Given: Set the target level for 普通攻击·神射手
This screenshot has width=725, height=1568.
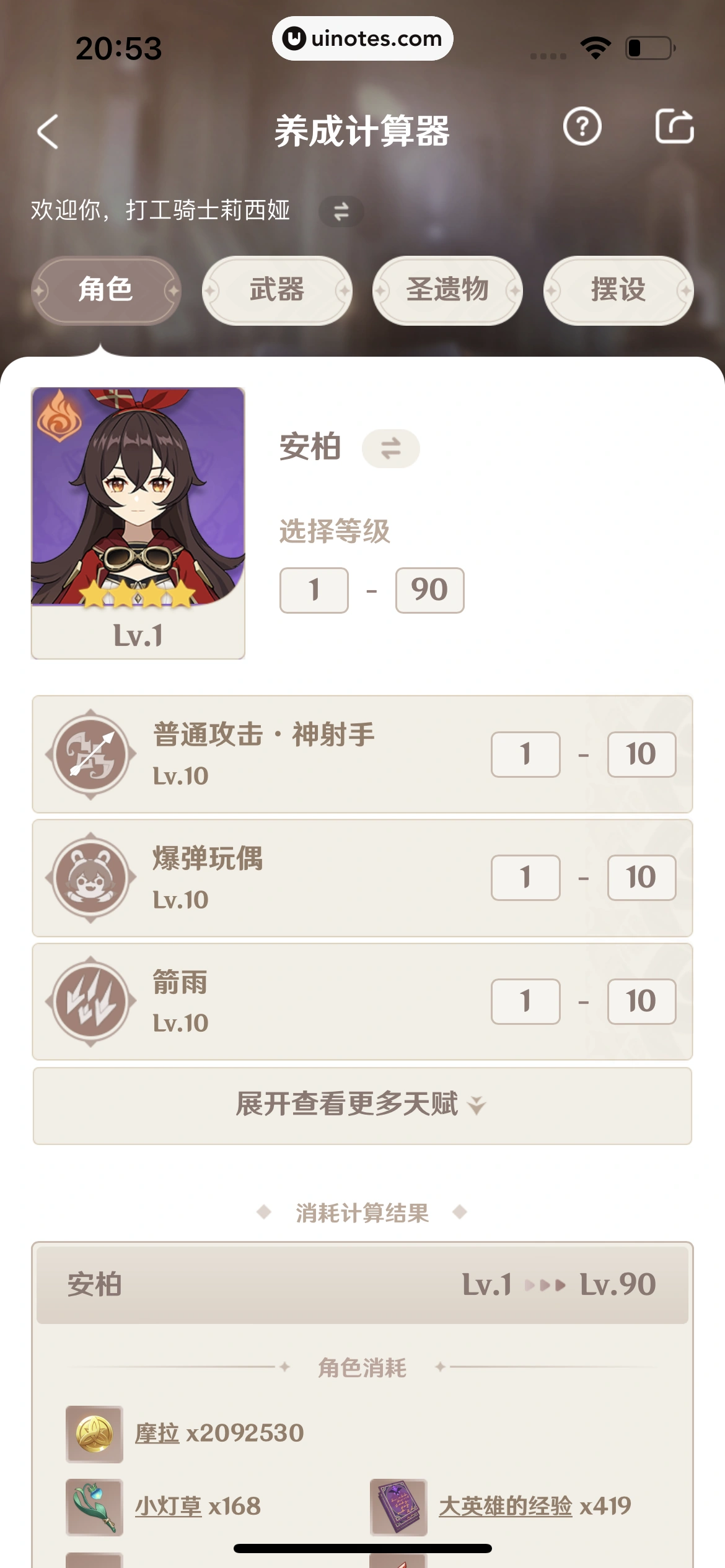Looking at the screenshot, I should pyautogui.click(x=641, y=754).
